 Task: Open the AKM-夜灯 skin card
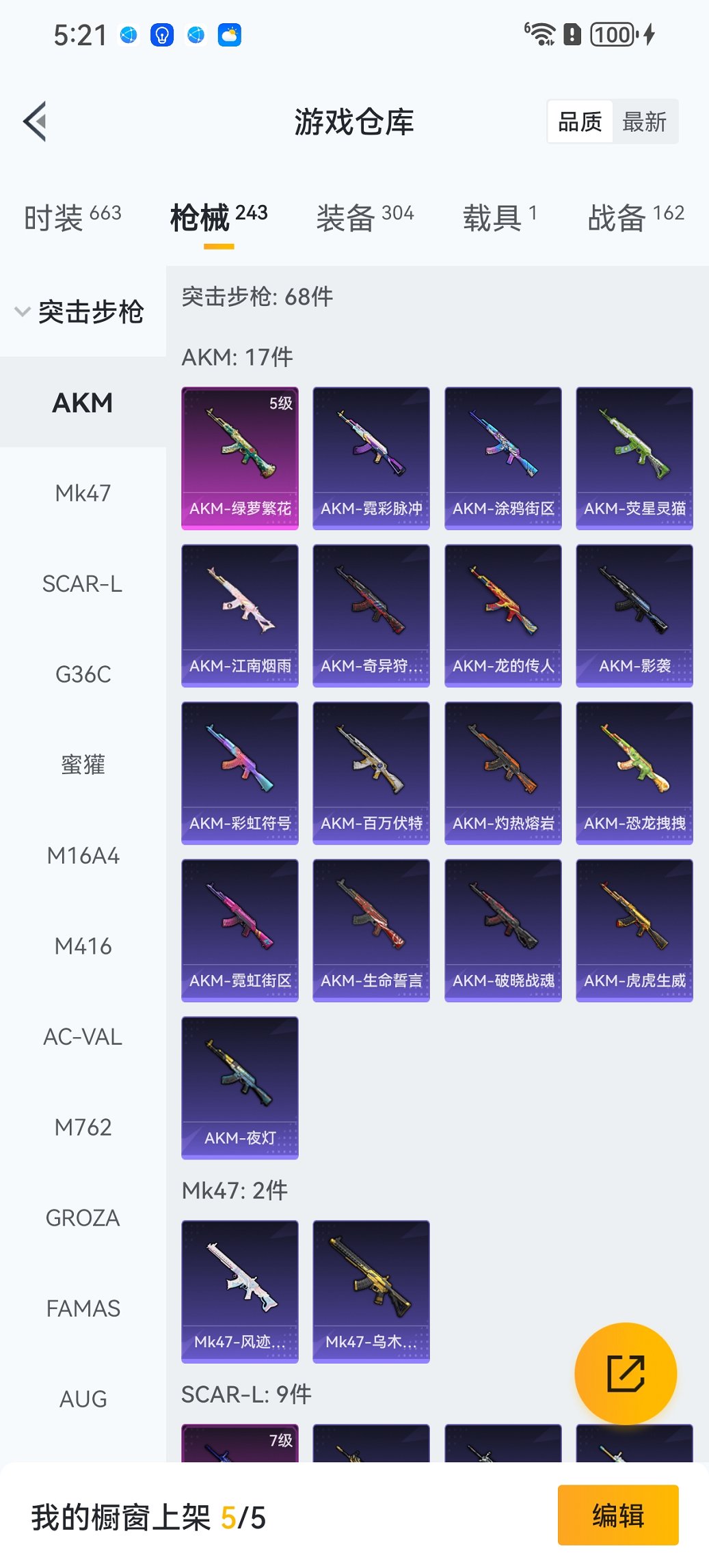[x=240, y=1087]
